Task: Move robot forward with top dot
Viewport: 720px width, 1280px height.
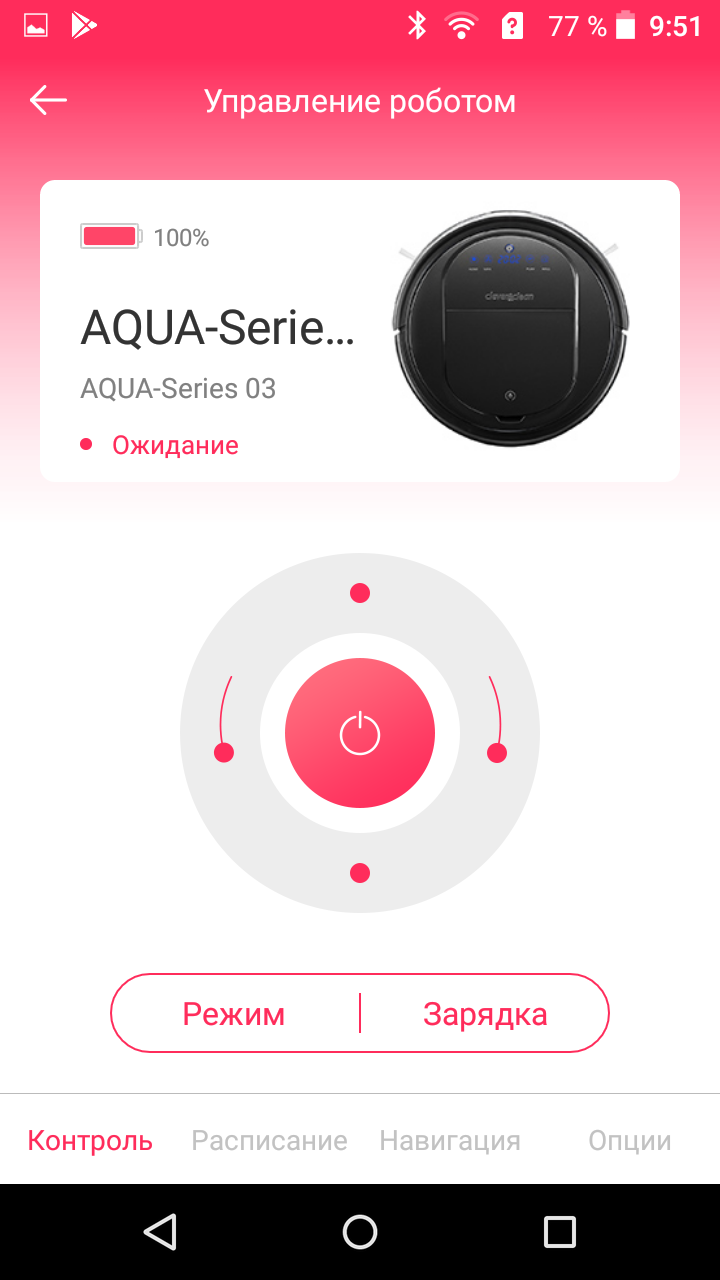Action: tap(360, 593)
